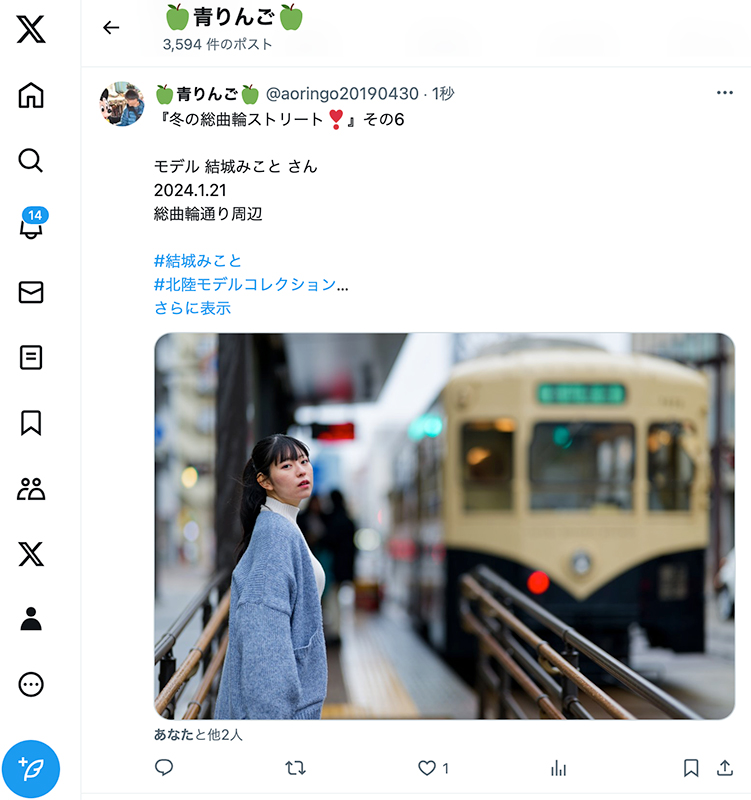Open Bookmarks in the sidebar
The height and width of the screenshot is (800, 751).
tap(31, 423)
